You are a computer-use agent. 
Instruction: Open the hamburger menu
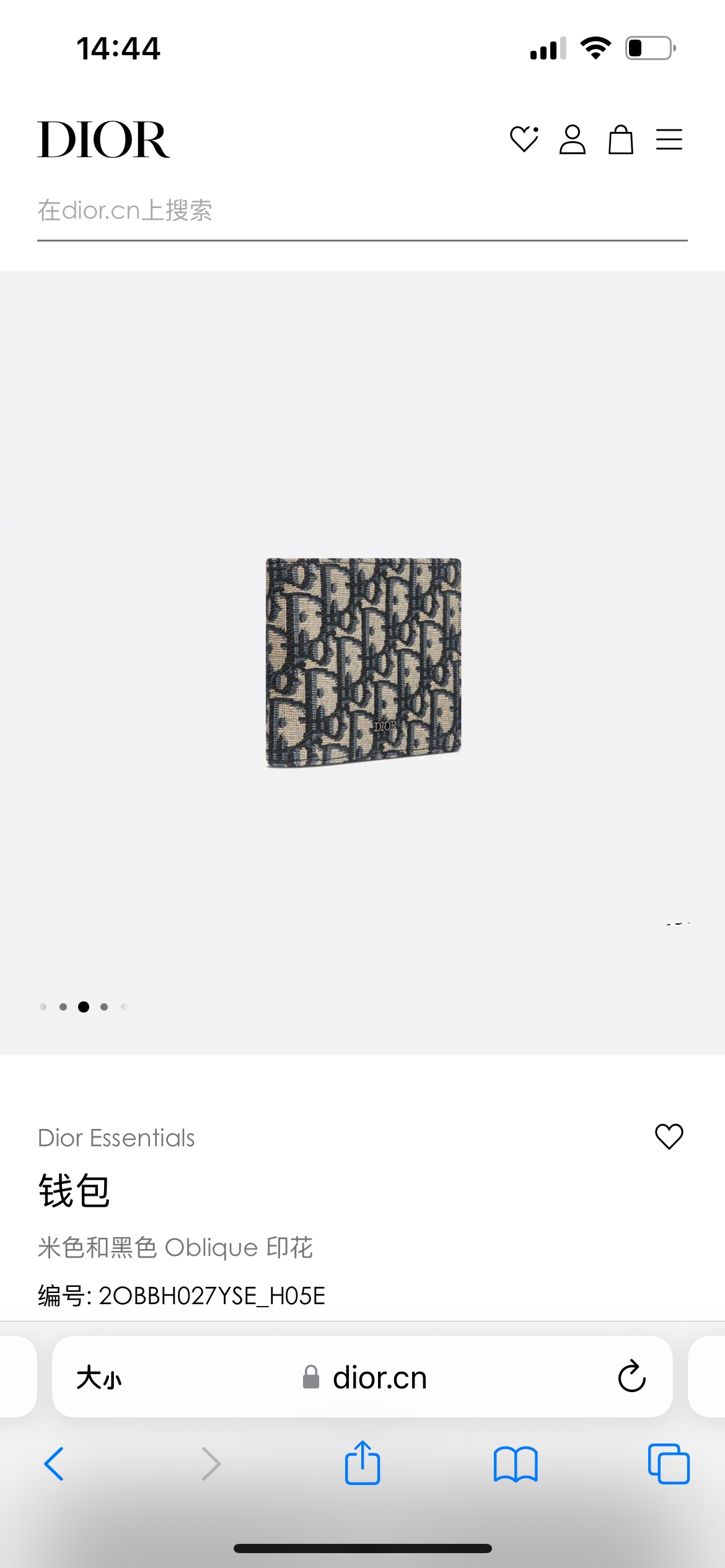[669, 139]
